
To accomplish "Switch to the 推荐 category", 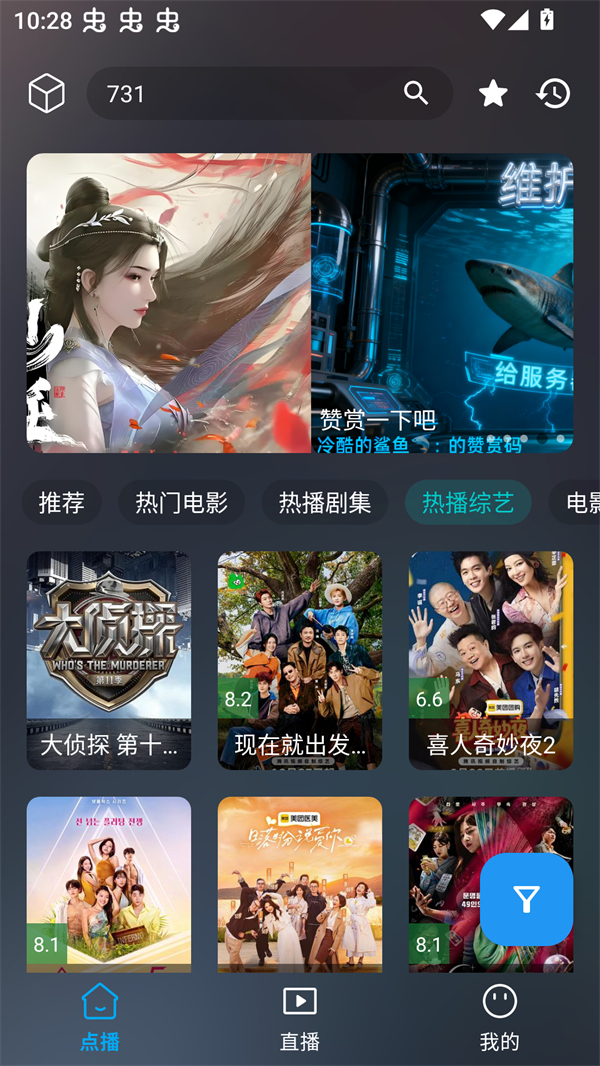I will [x=62, y=503].
